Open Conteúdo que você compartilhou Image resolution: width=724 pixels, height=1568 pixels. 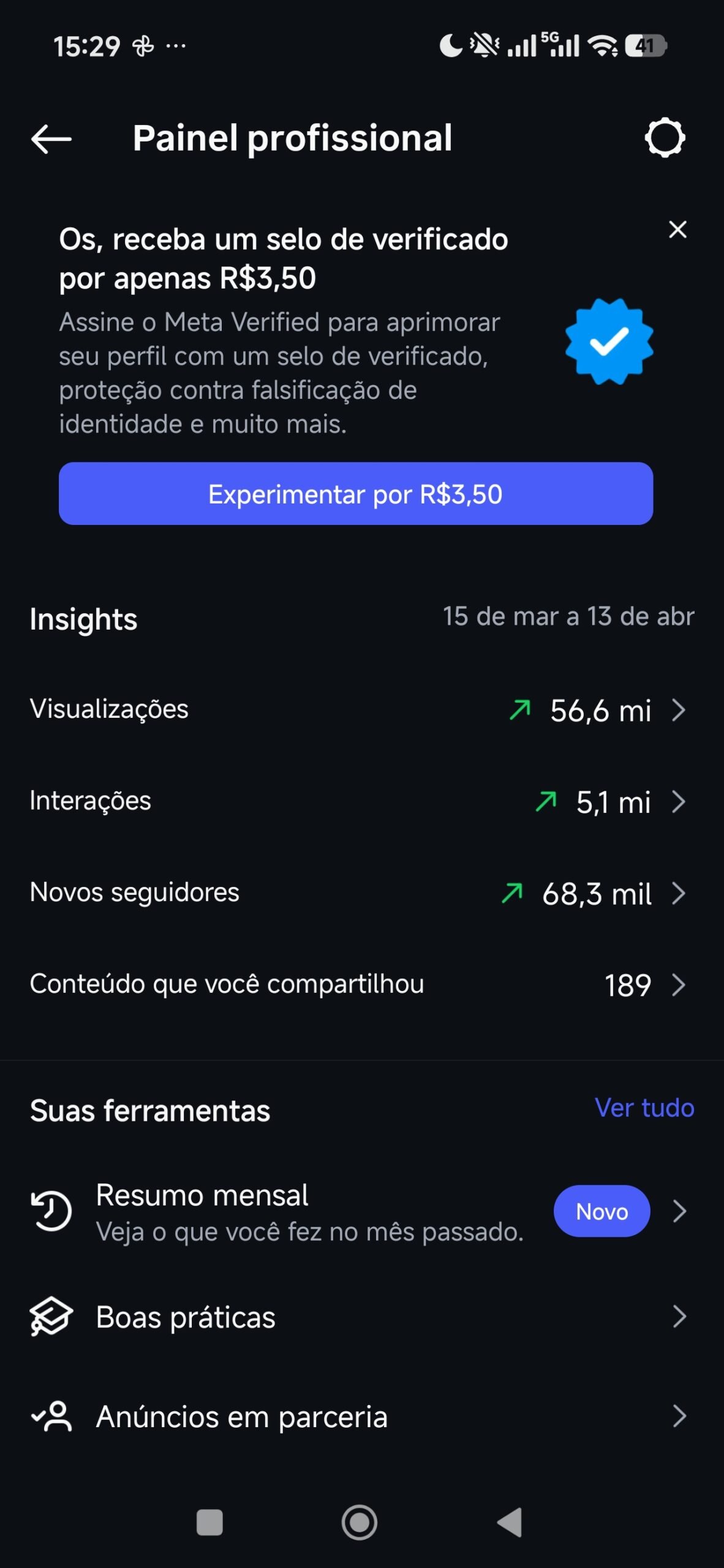tap(361, 985)
